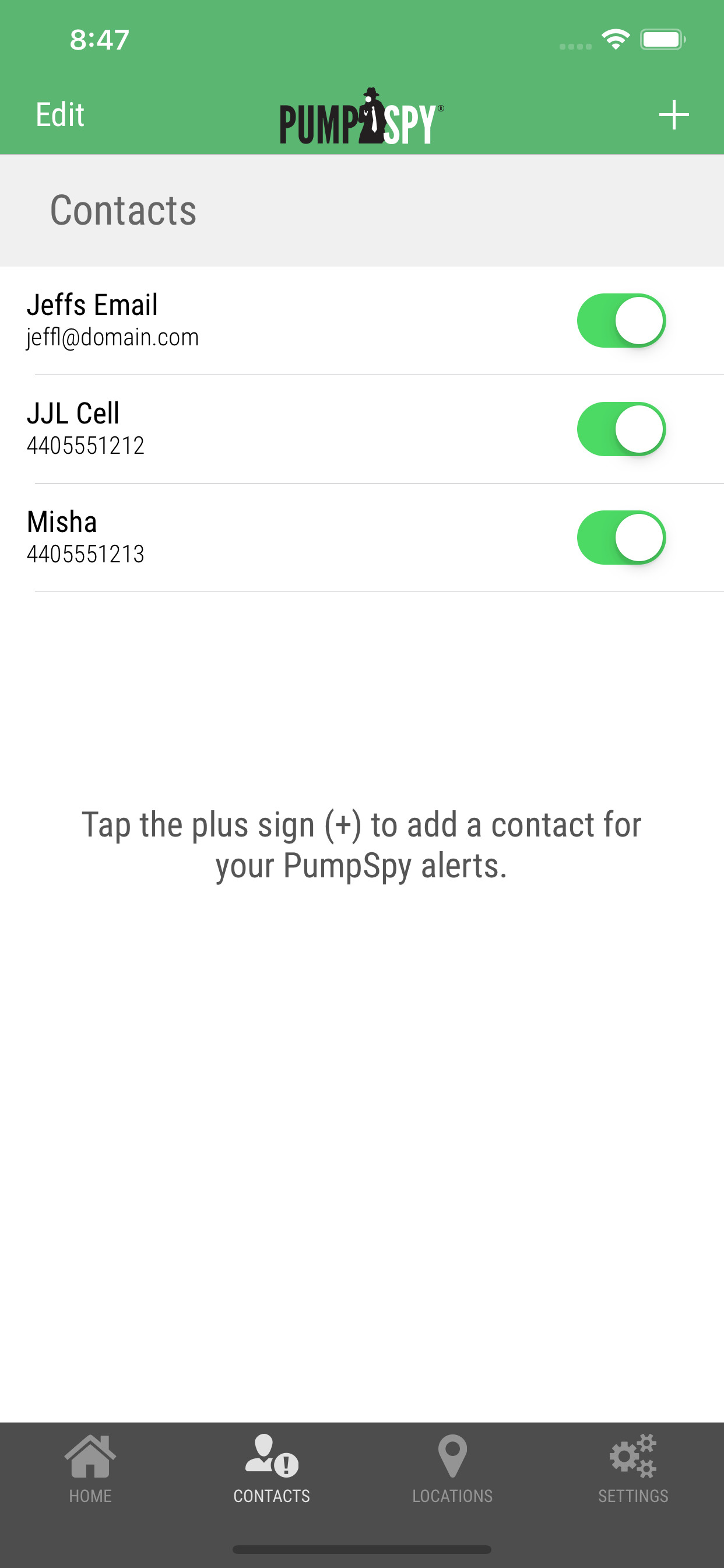This screenshot has height=1568, width=724.
Task: Open the Locations pin icon
Action: [452, 1455]
